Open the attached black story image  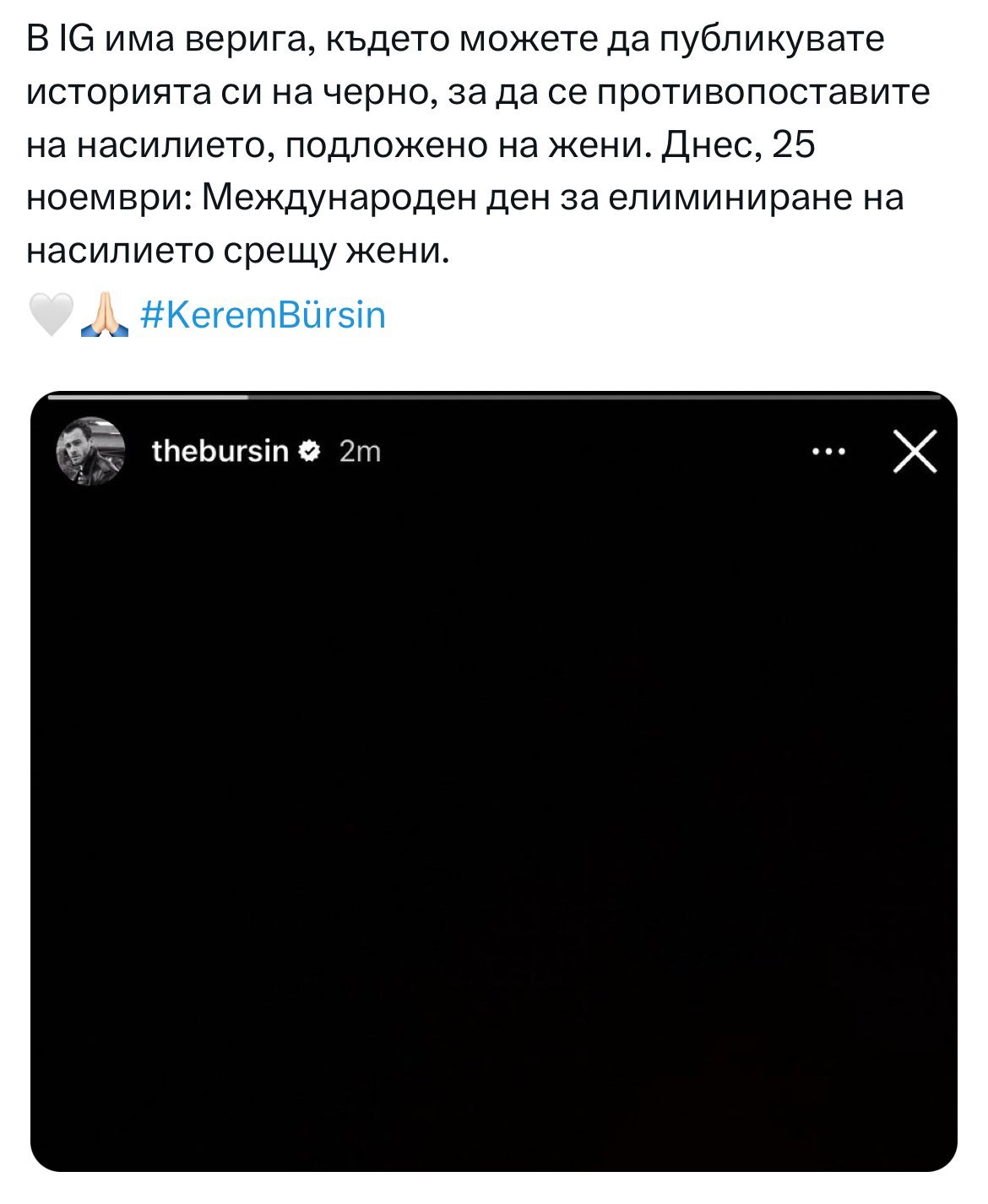click(494, 781)
